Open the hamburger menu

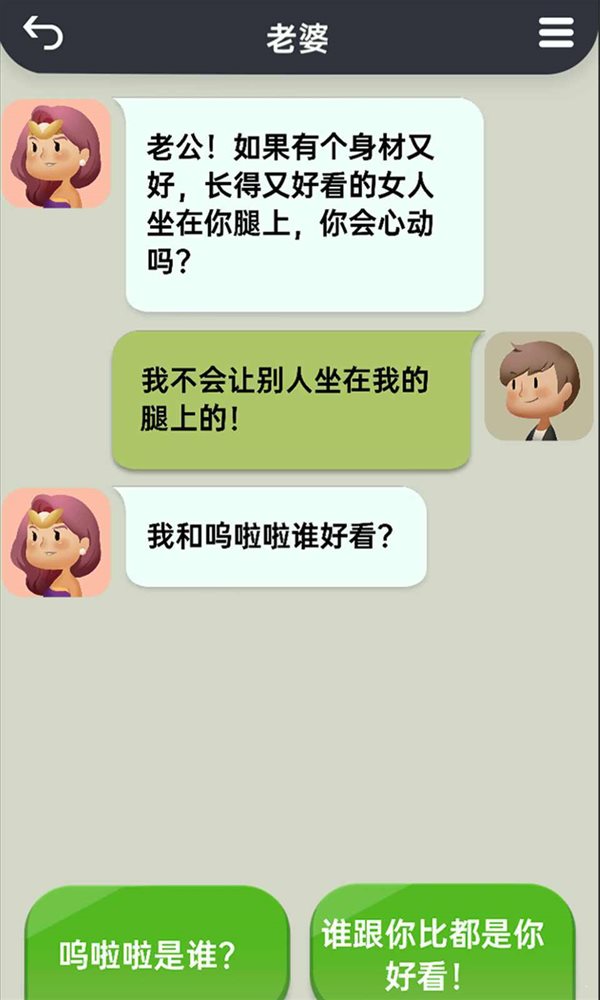tap(556, 33)
